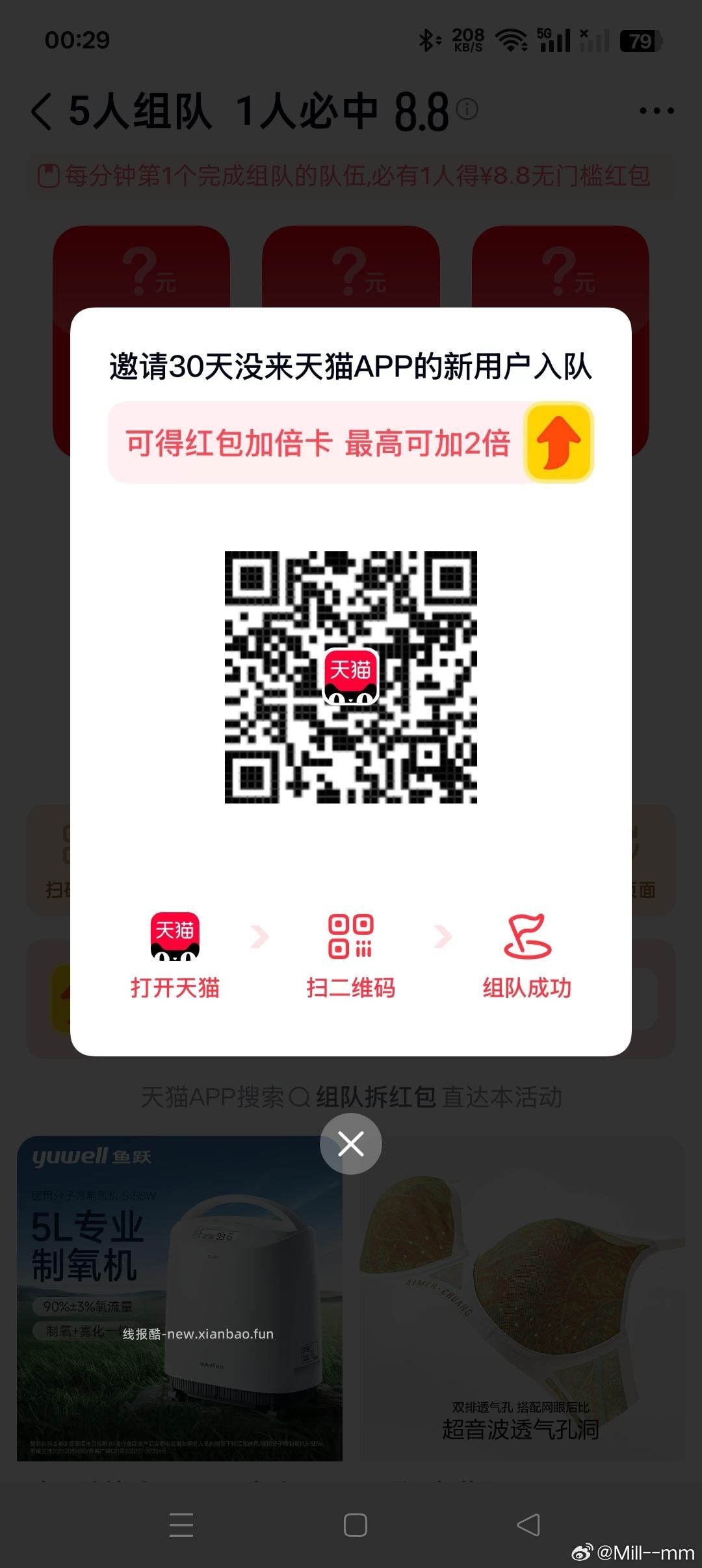The image size is (702, 1568).
Task: Go back from the team-up page
Action: pyautogui.click(x=42, y=111)
